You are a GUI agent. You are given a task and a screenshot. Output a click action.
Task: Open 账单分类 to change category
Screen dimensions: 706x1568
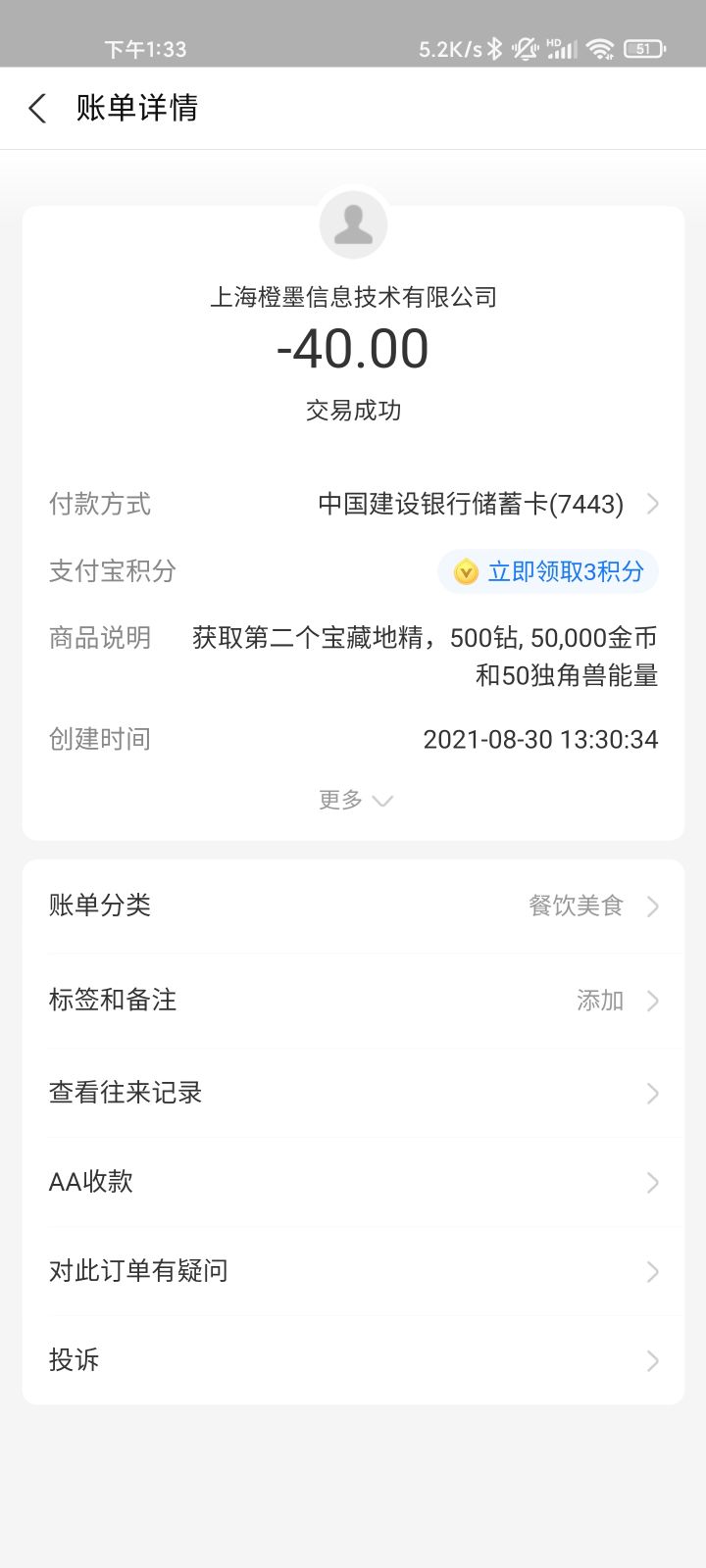point(353,906)
